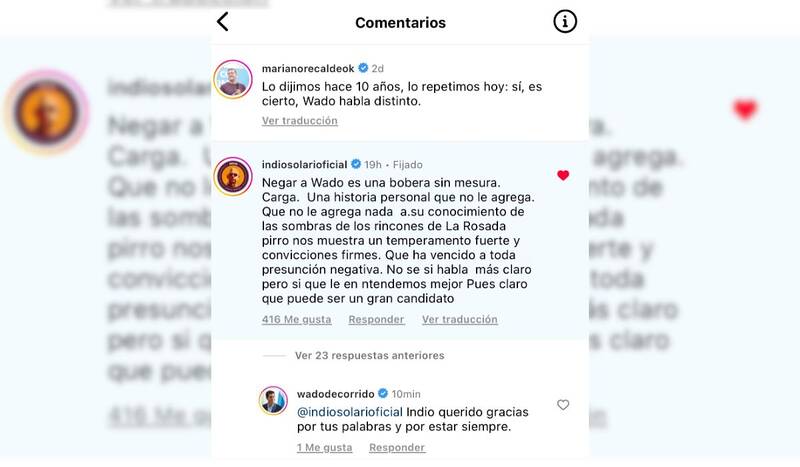
Task: Reply to wadodecorrido's comment
Action: (397, 447)
